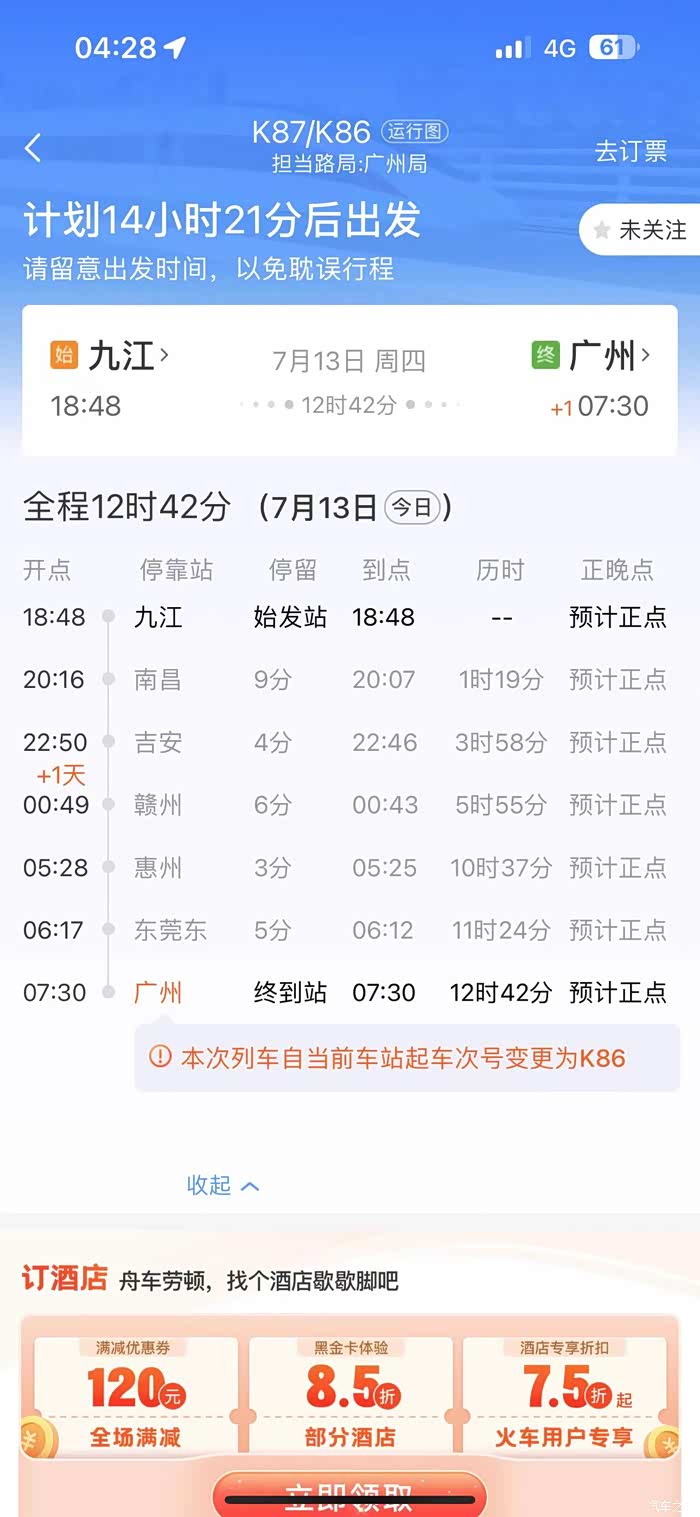Go back with the top-left arrow
The width and height of the screenshot is (700, 1517).
(x=33, y=149)
